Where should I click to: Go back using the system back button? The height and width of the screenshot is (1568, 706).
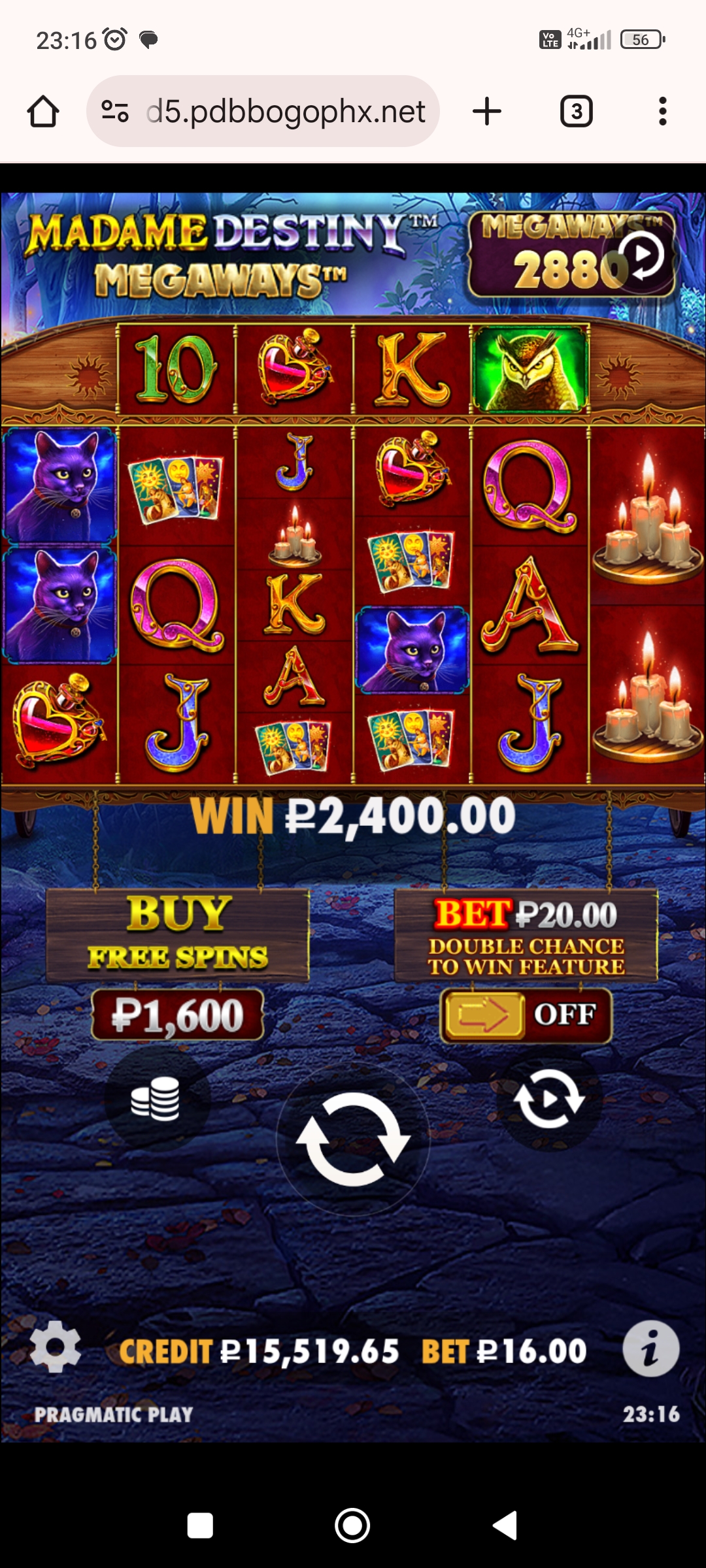[505, 1526]
